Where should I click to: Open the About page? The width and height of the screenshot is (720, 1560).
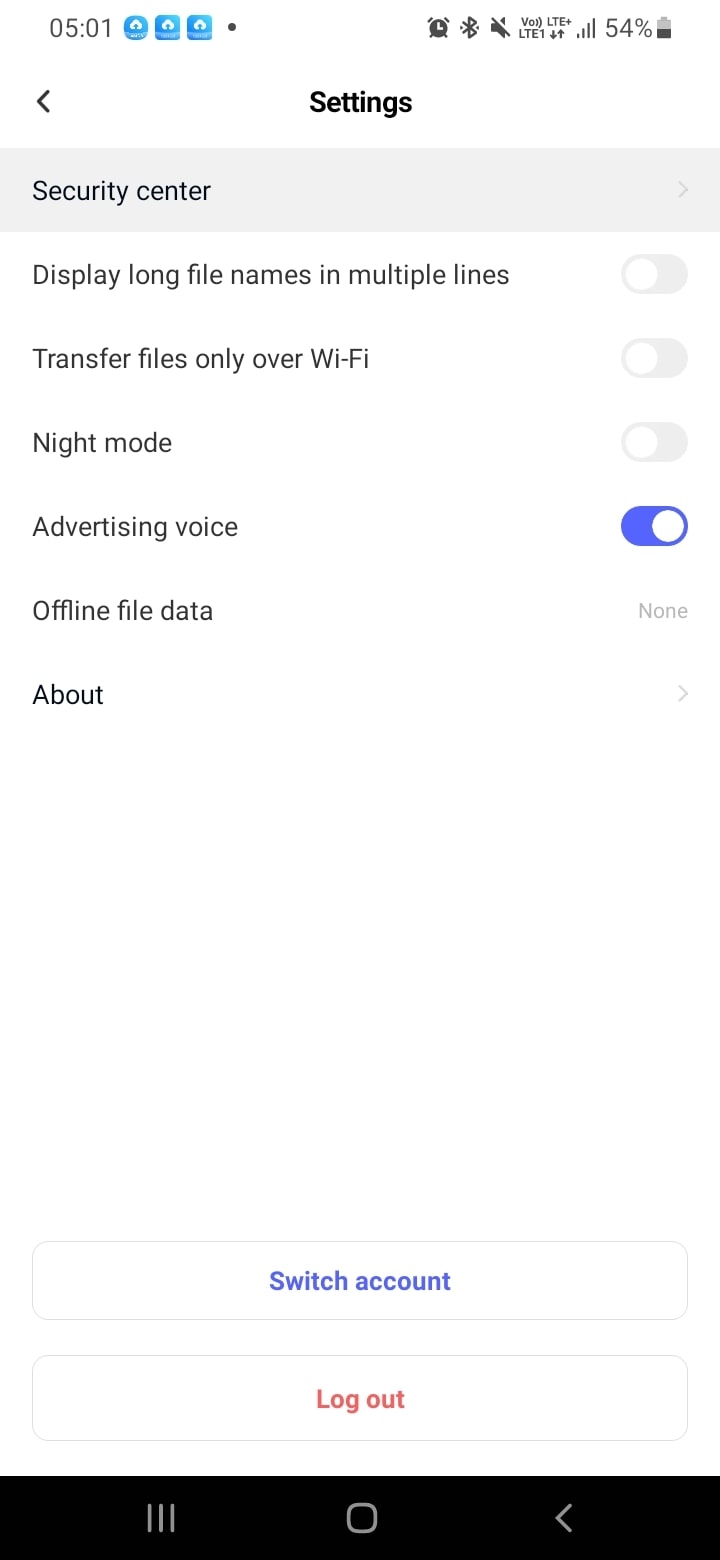[360, 694]
